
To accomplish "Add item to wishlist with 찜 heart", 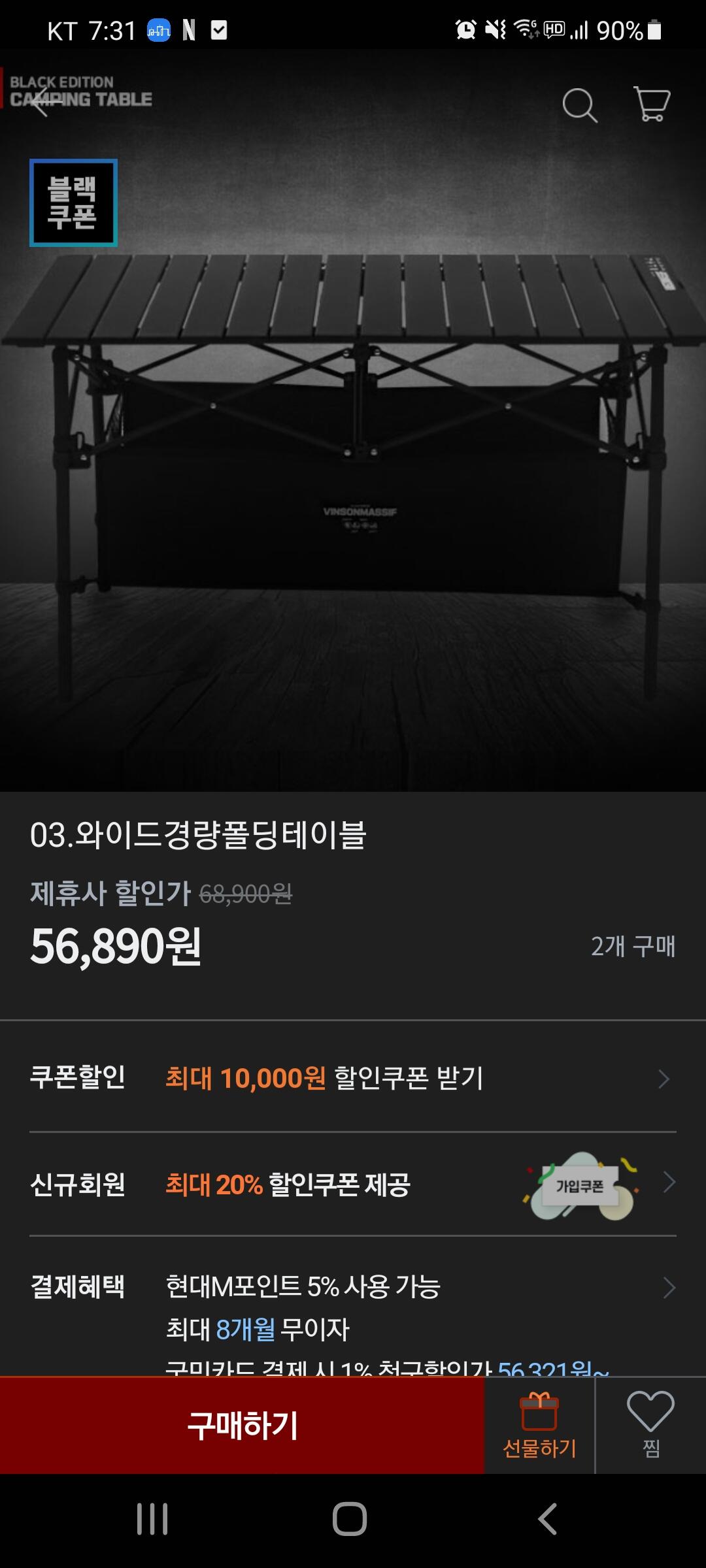I will click(x=651, y=1425).
